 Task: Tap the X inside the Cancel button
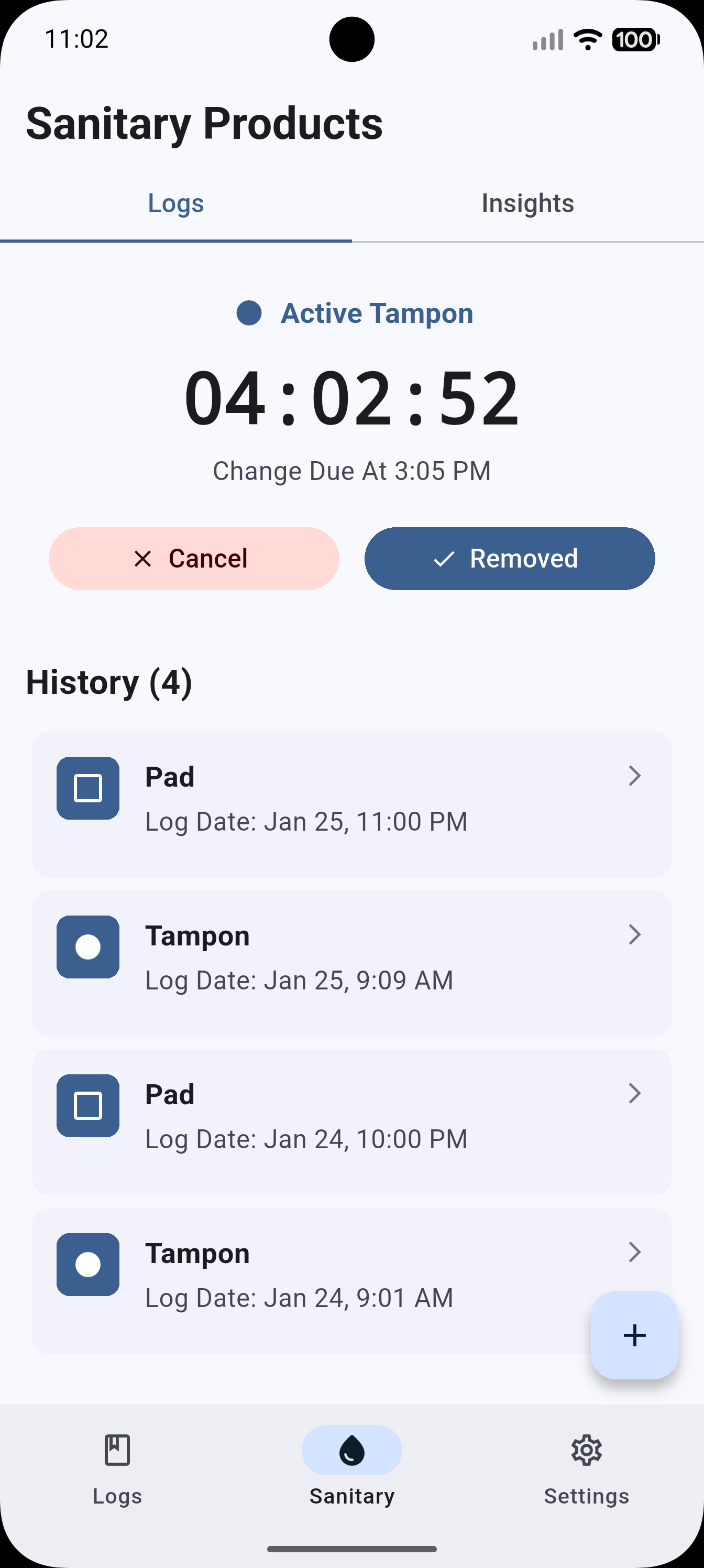pyautogui.click(x=144, y=558)
